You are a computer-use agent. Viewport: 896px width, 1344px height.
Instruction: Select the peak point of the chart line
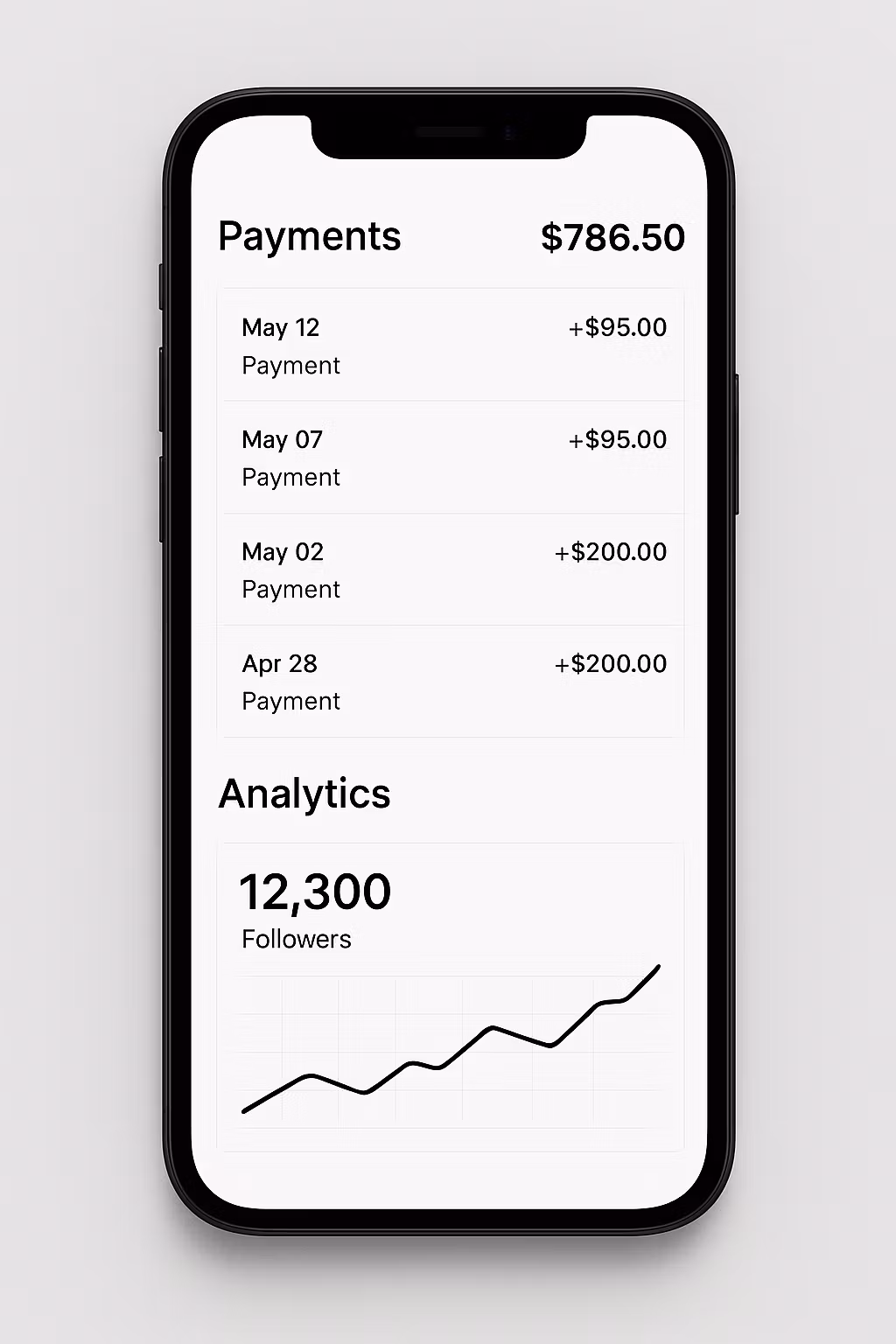tap(658, 967)
